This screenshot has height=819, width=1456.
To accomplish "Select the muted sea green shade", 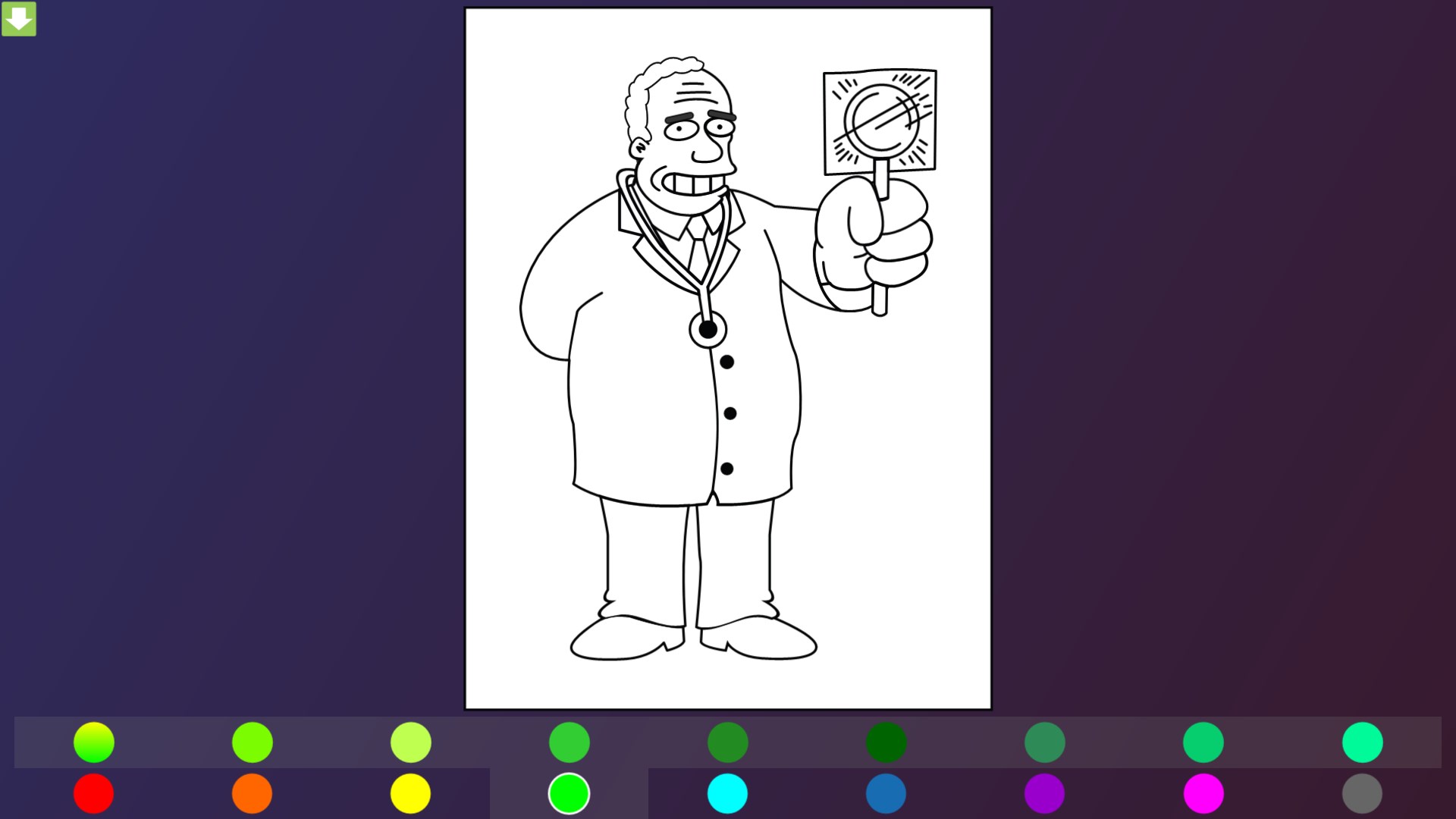I will [x=1044, y=742].
